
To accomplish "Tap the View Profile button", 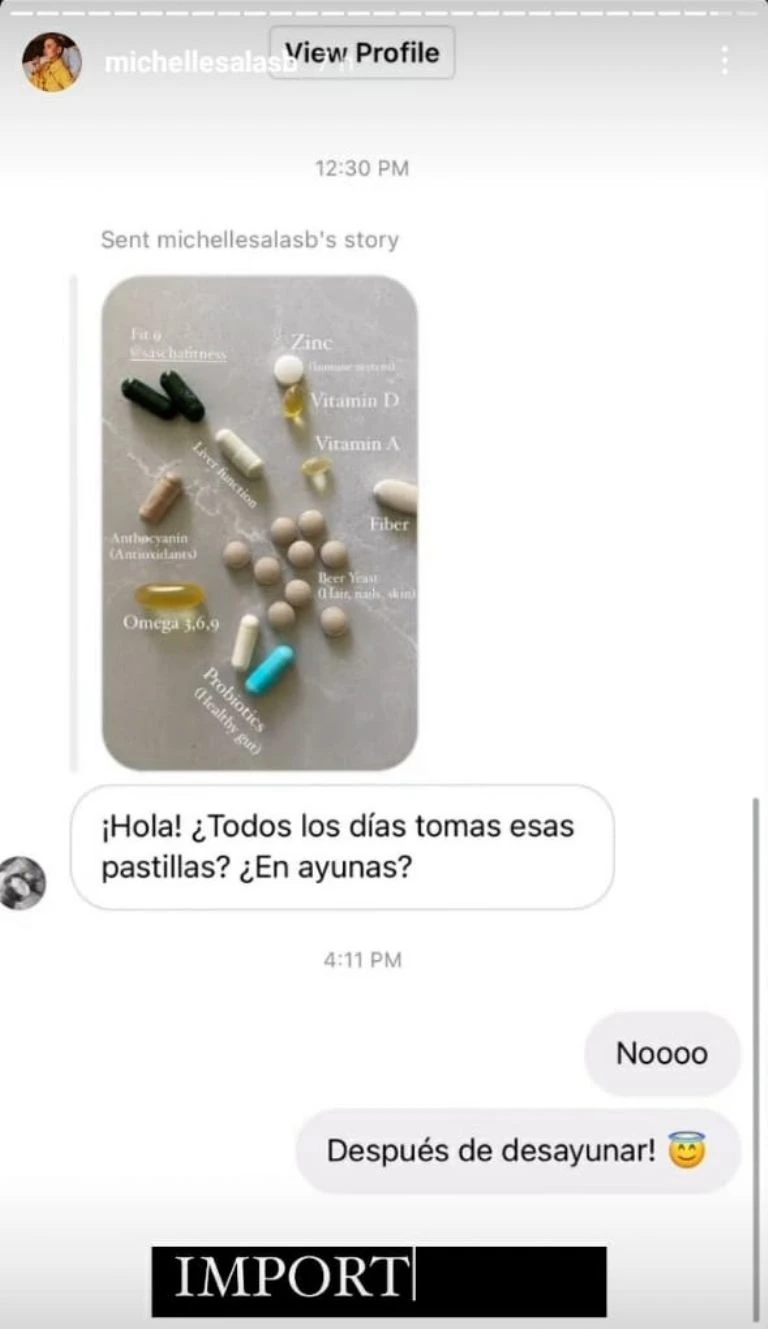I will point(361,53).
